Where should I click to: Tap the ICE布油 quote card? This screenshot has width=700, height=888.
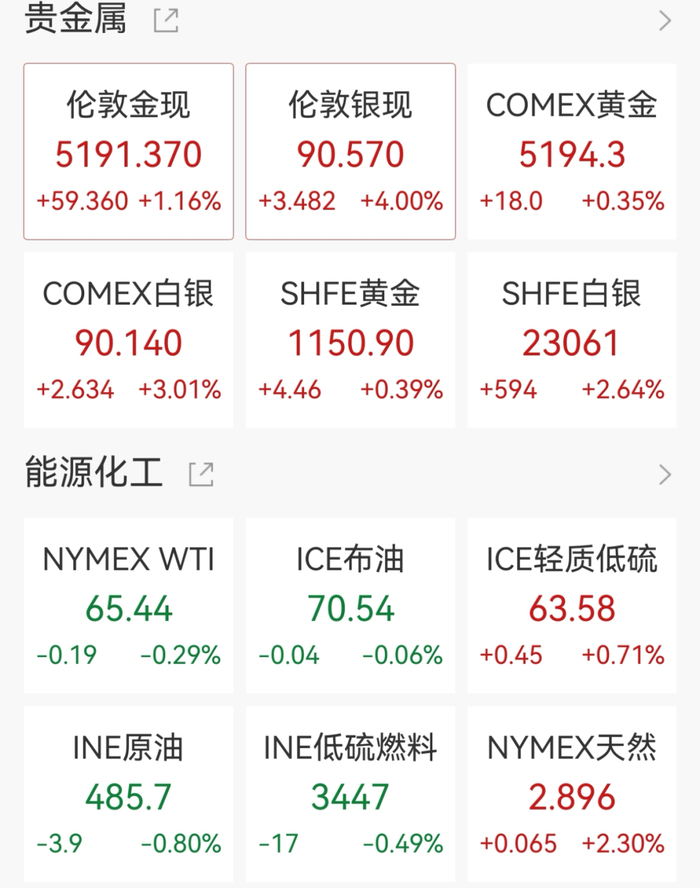pos(350,606)
